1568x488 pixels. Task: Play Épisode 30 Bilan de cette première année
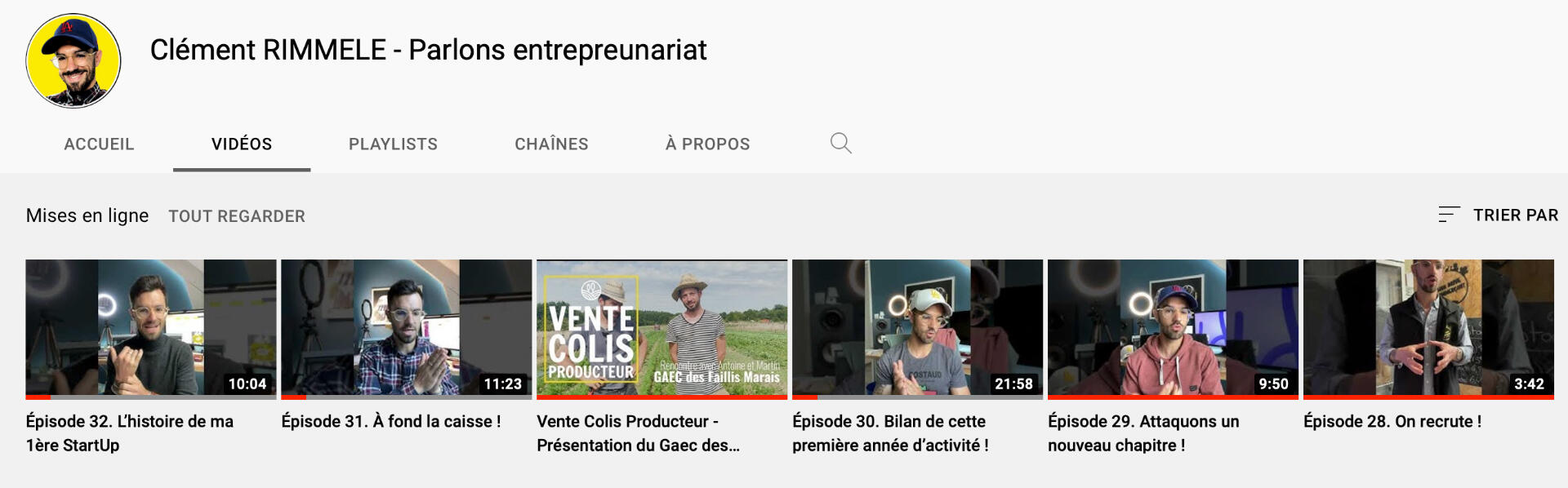click(x=917, y=328)
